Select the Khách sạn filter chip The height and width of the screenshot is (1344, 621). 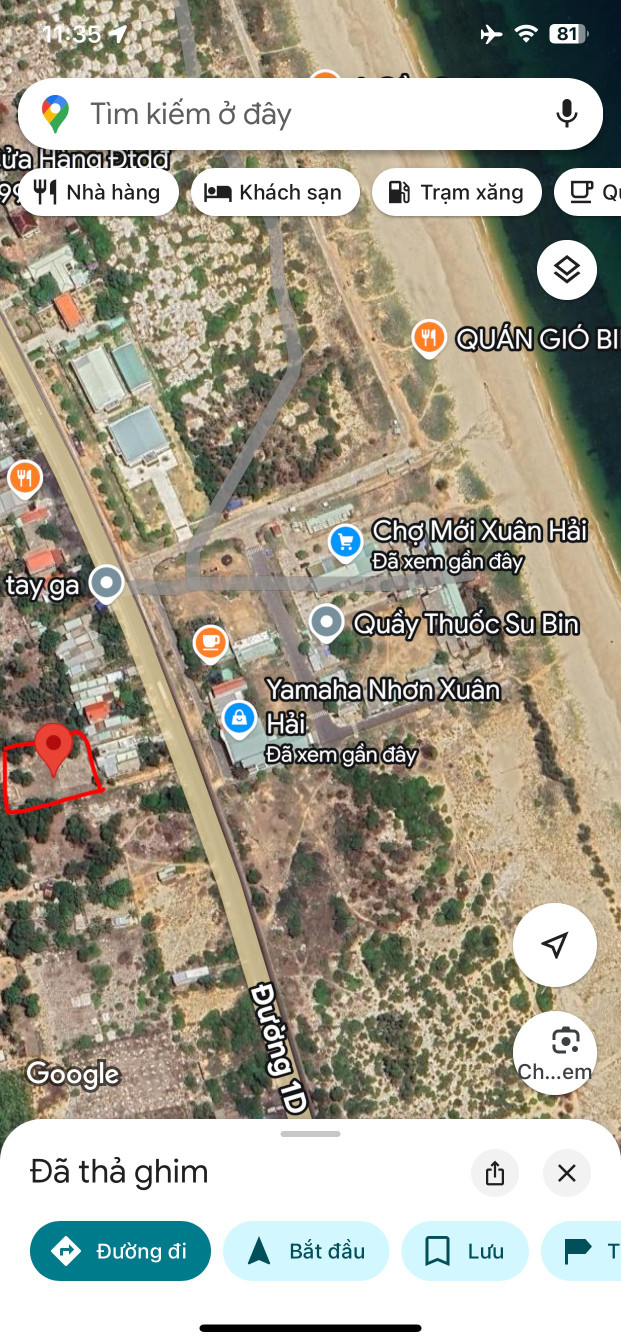point(275,192)
